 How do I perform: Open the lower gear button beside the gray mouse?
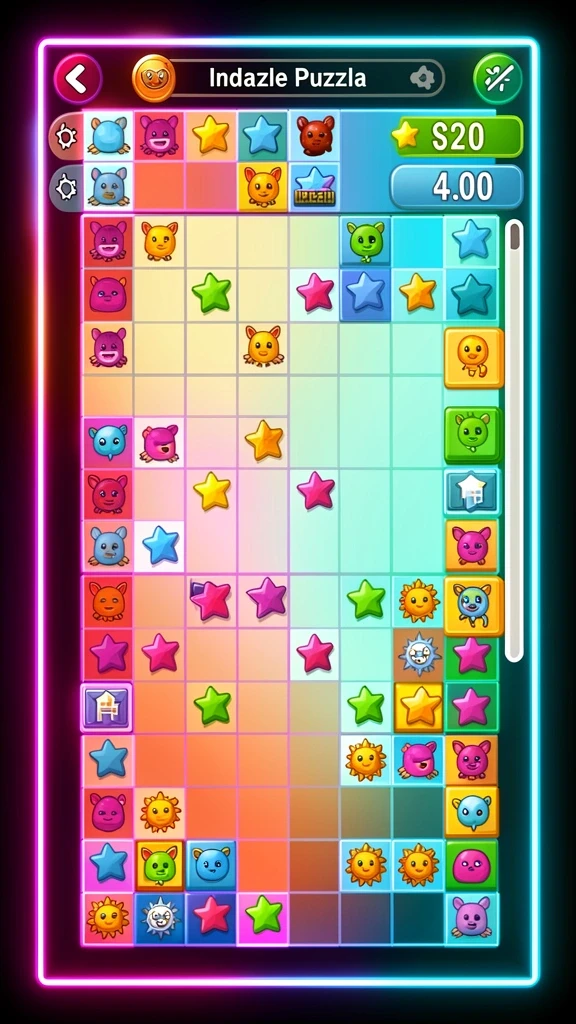point(66,188)
